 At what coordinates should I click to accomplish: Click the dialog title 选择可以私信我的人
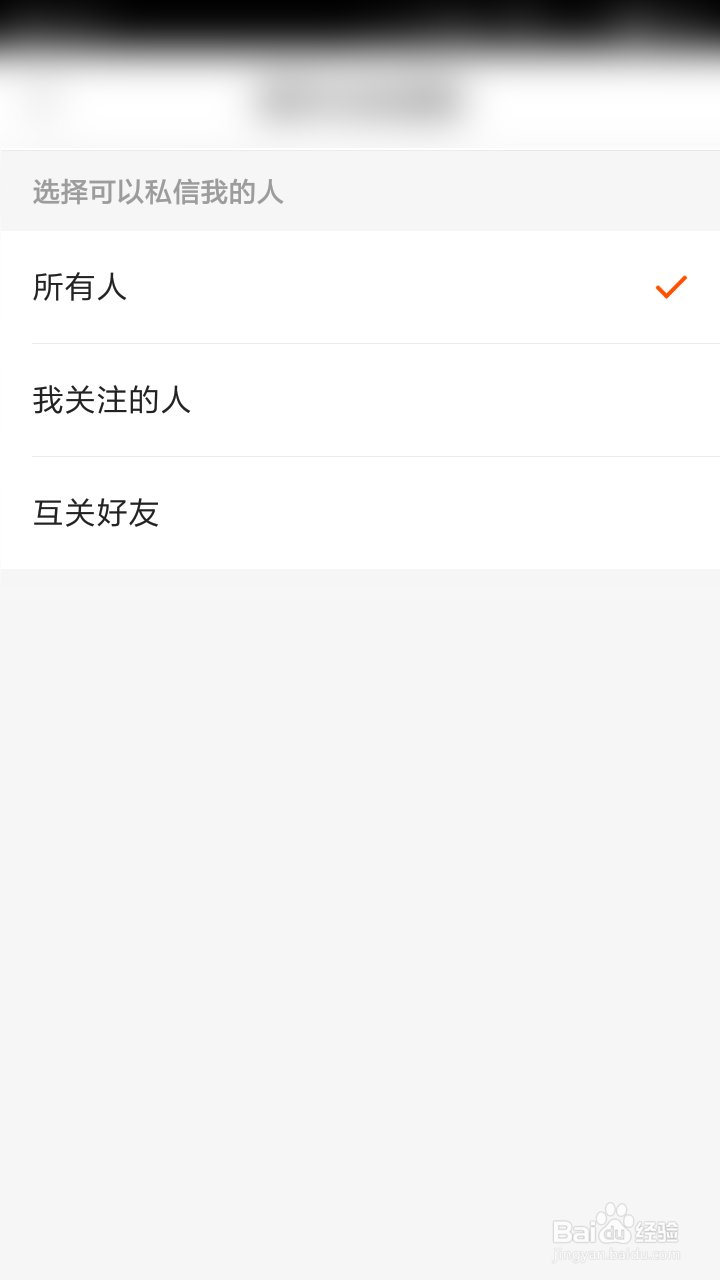coord(155,191)
